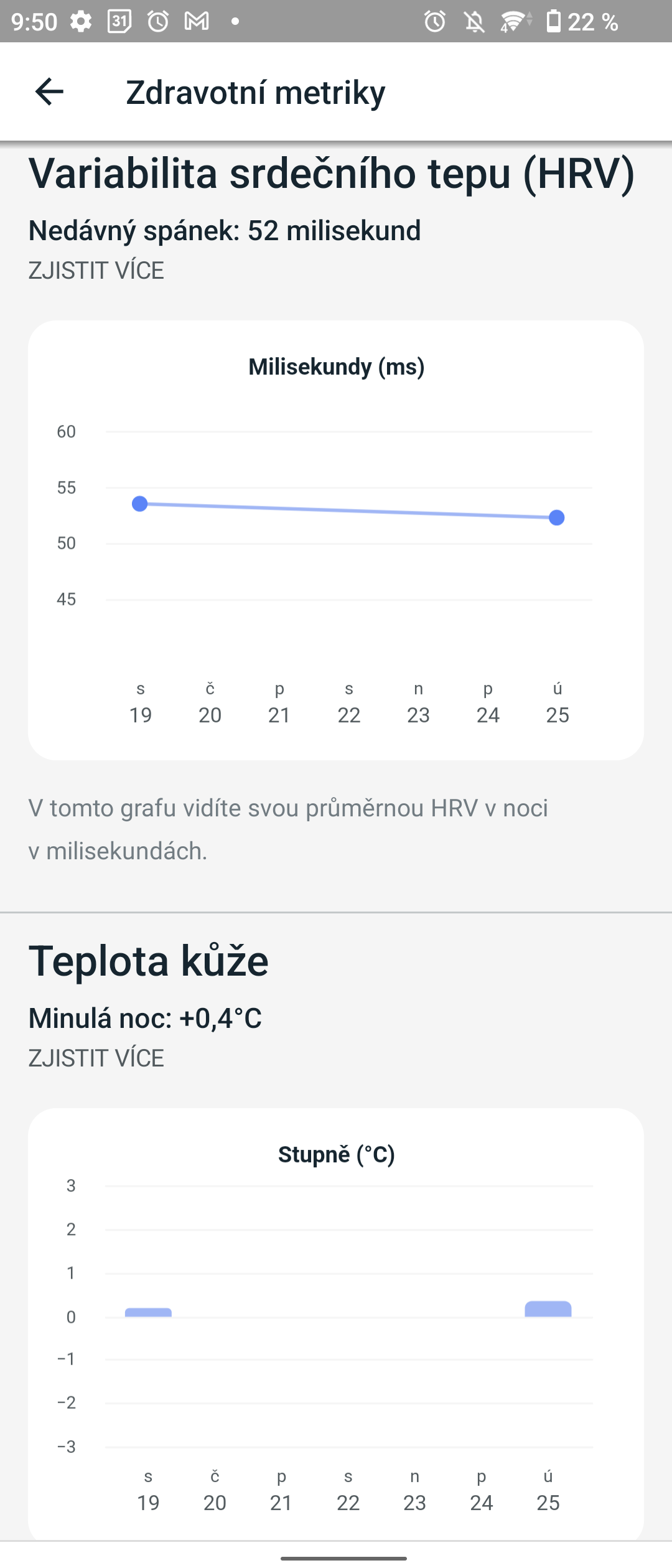Image resolution: width=672 pixels, height=1568 pixels.
Task: Click the muted notifications bell icon
Action: (x=474, y=22)
